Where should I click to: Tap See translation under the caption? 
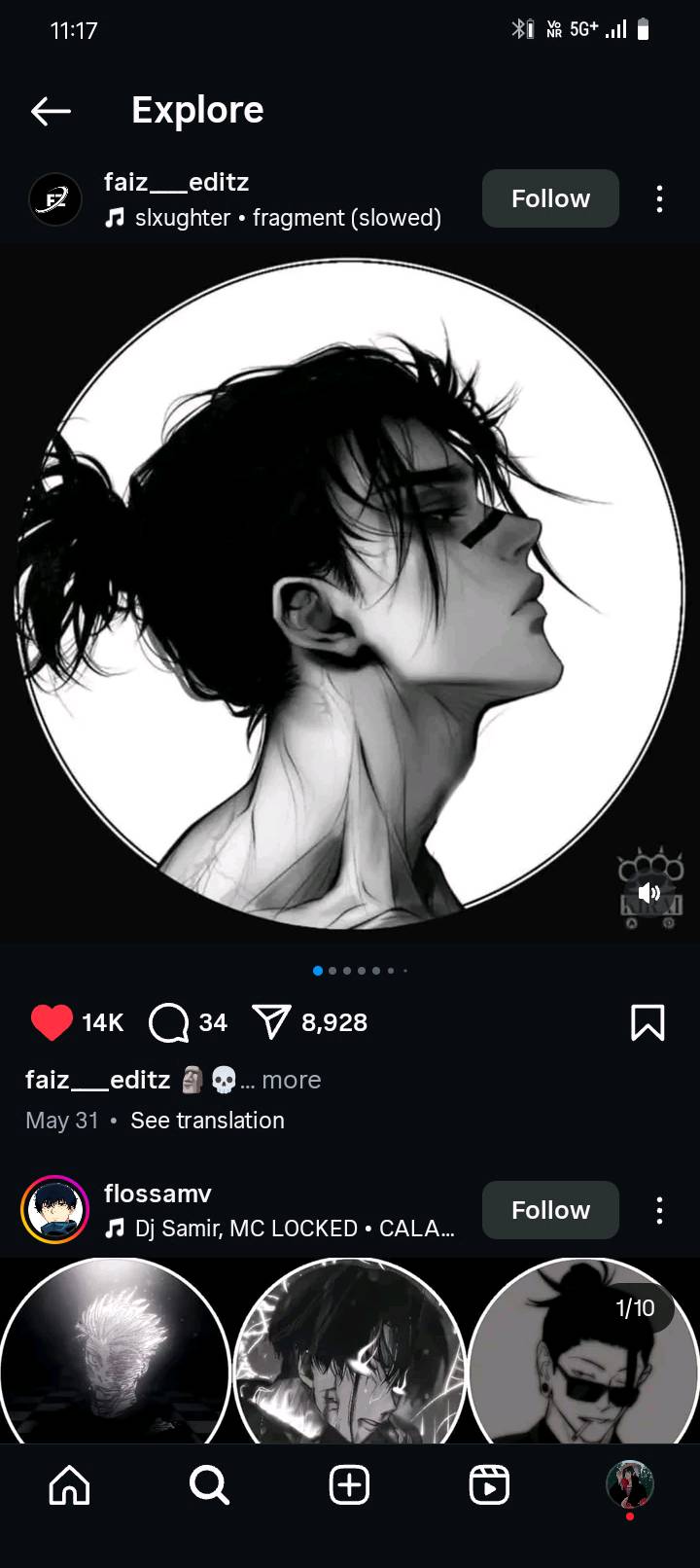[207, 1121]
